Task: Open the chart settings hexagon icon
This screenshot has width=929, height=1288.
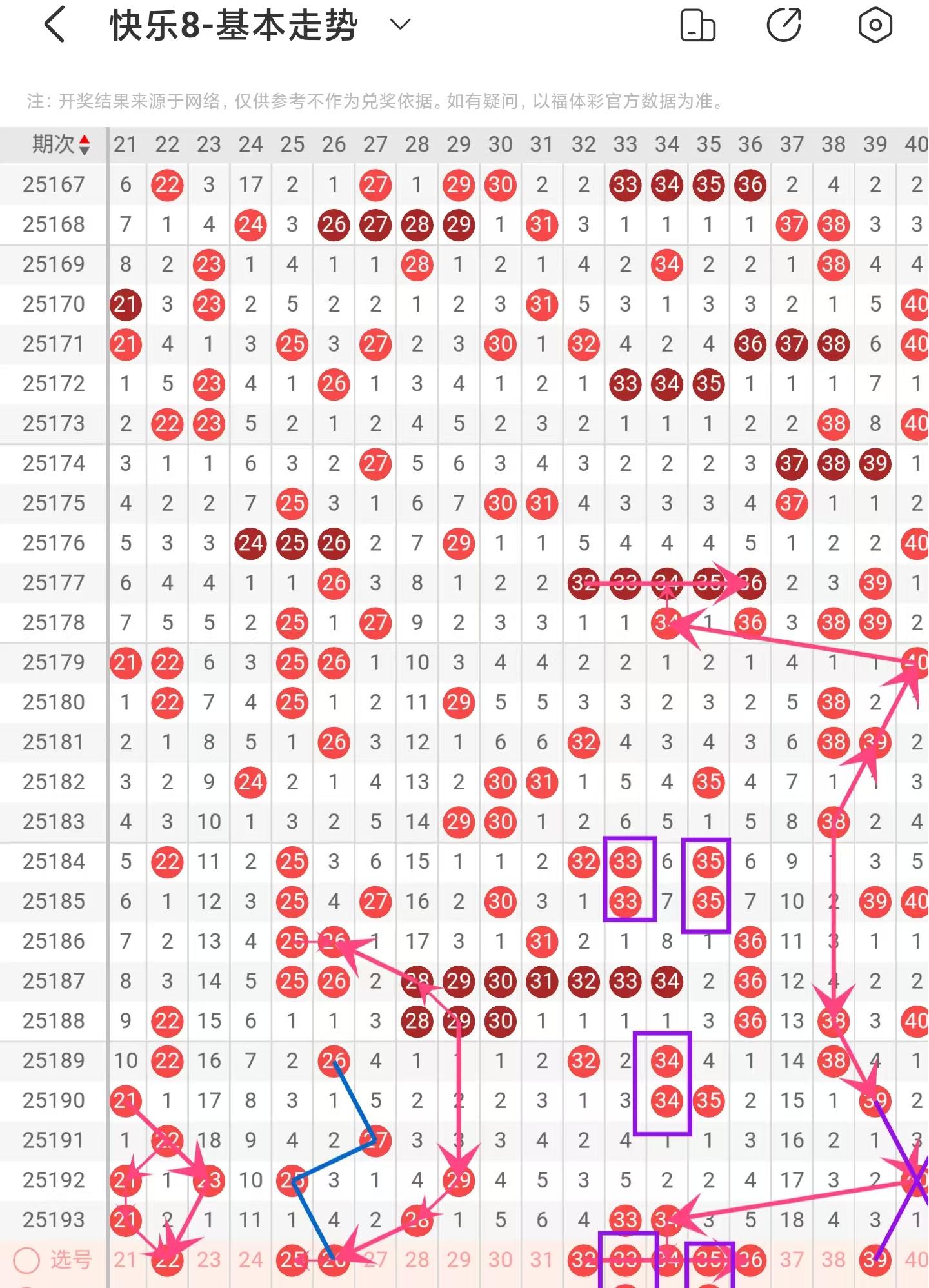Action: click(875, 26)
